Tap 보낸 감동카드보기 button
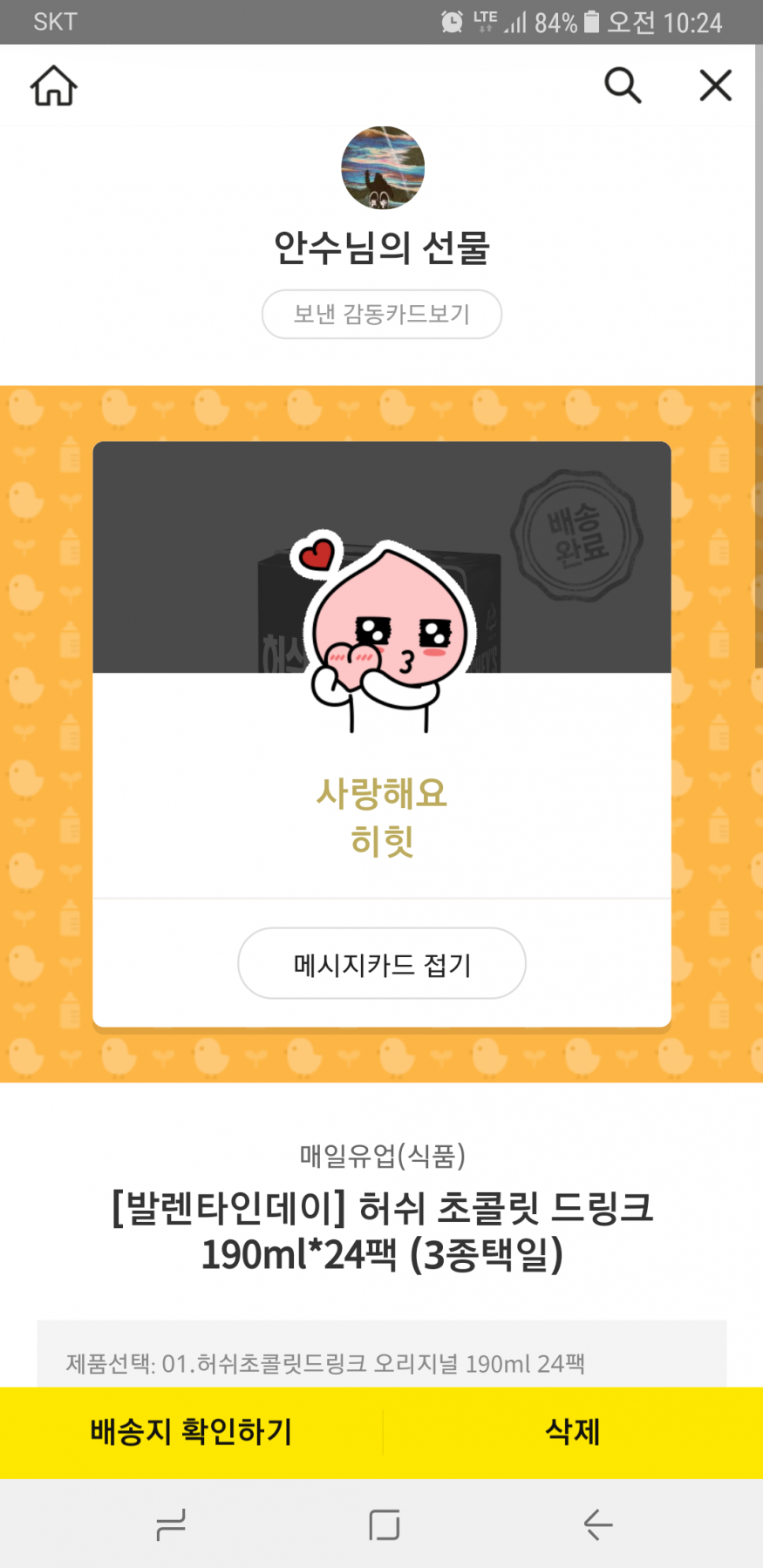Image resolution: width=763 pixels, height=1568 pixels. (382, 314)
